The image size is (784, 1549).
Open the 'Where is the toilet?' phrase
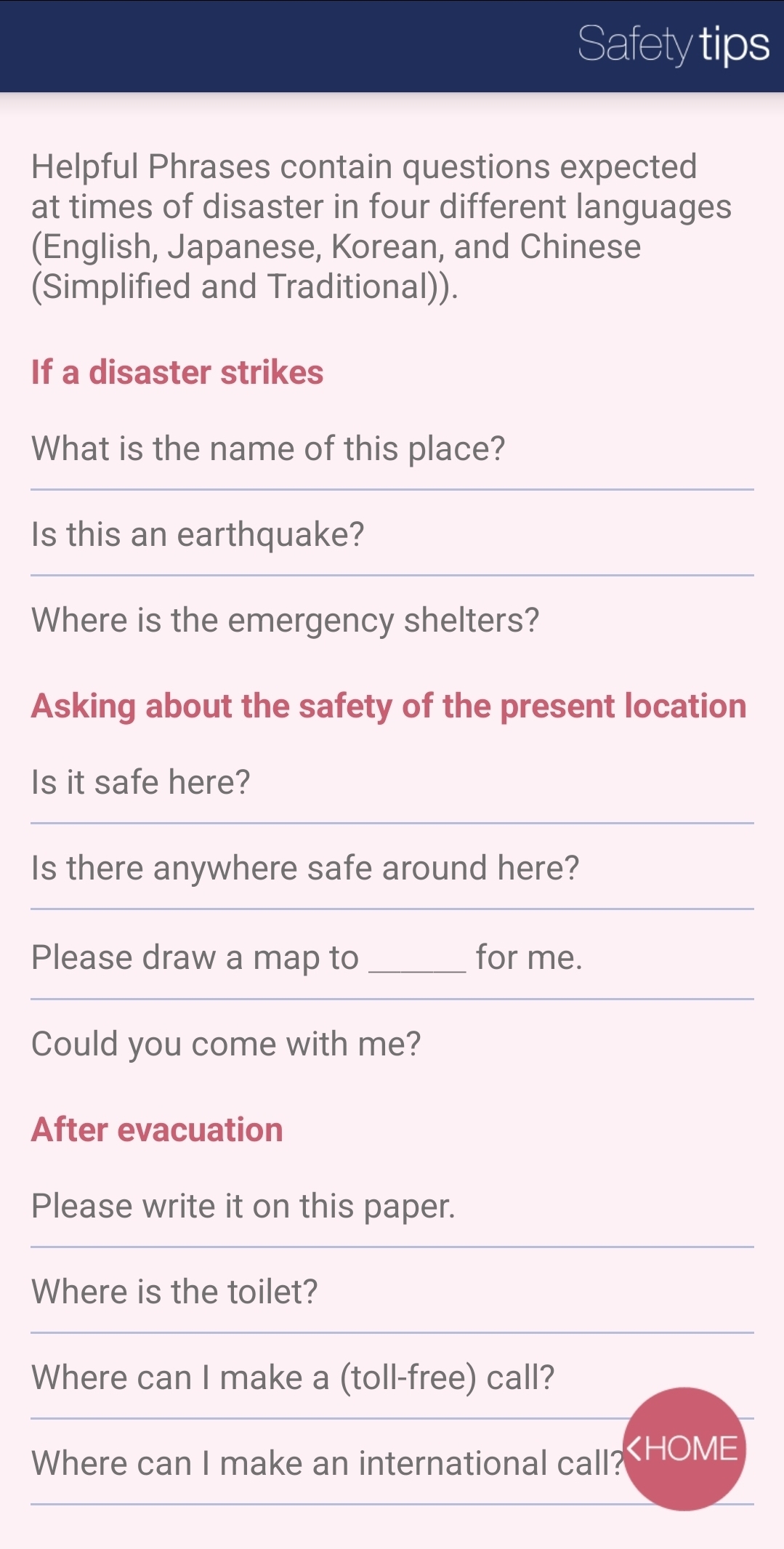392,1292
